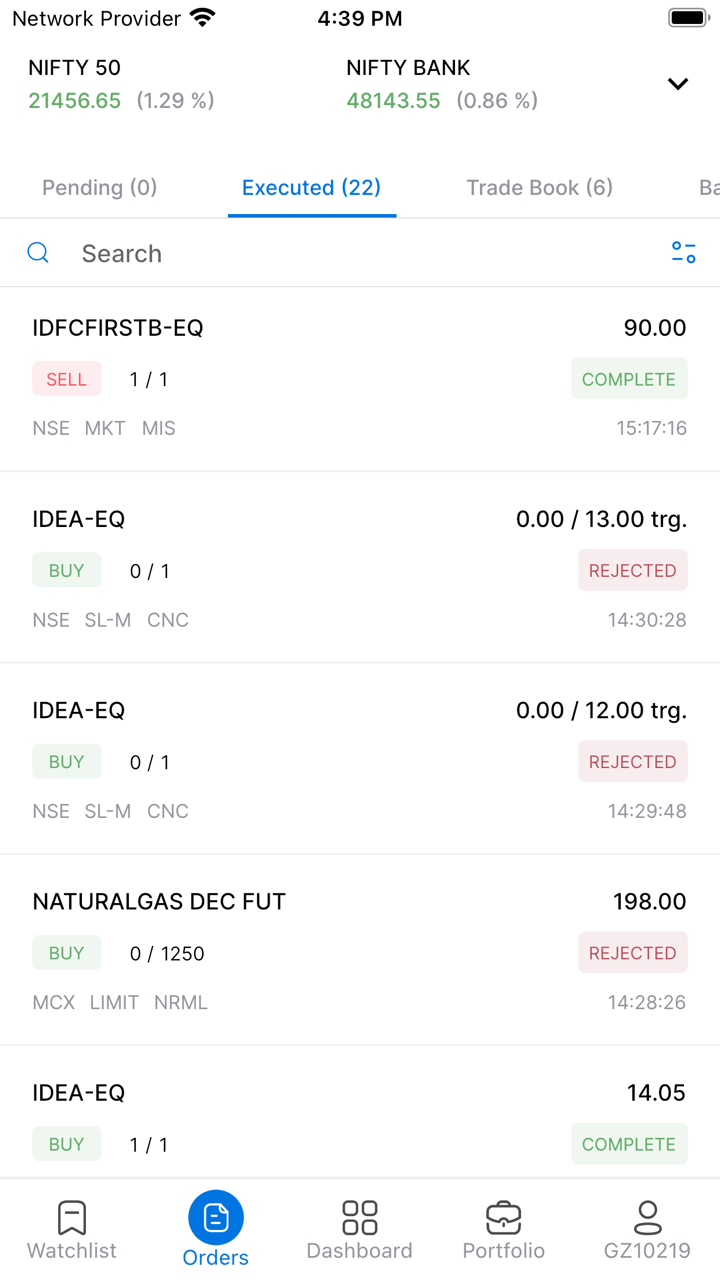The width and height of the screenshot is (720, 1280).
Task: Open the Trade Book (6) tab
Action: coord(539,188)
